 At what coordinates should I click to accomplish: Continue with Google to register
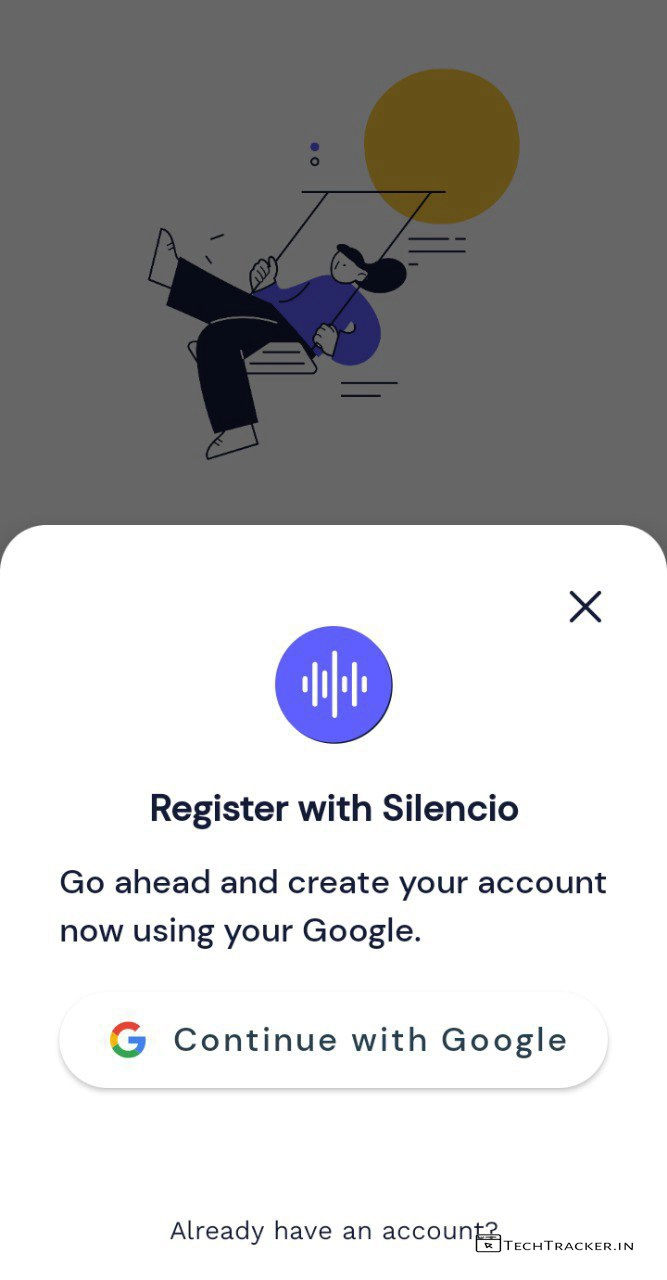(334, 1040)
